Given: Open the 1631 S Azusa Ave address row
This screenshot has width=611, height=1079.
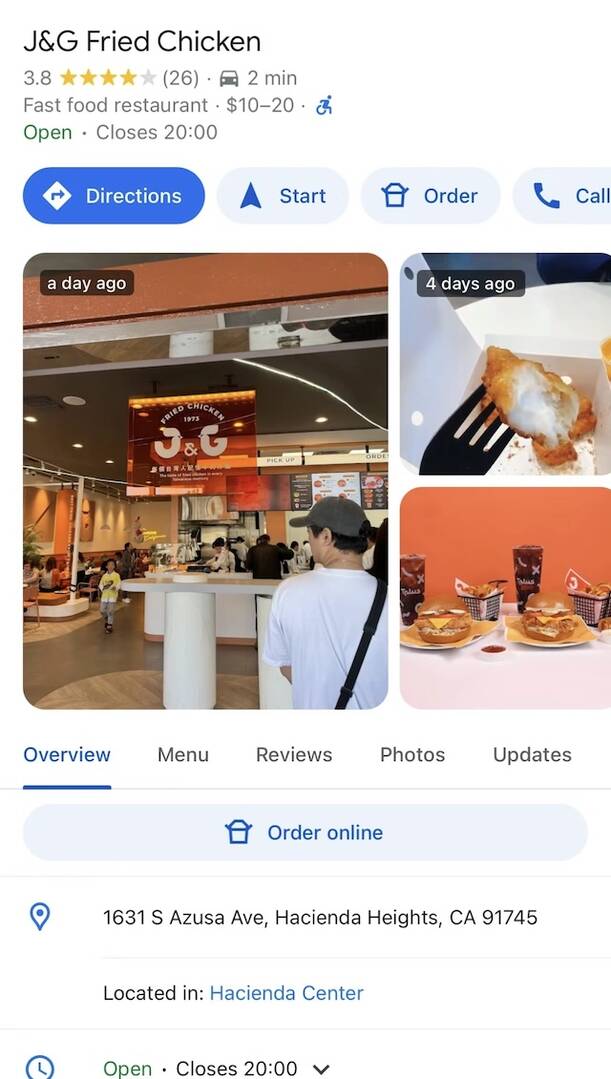Looking at the screenshot, I should pyautogui.click(x=306, y=917).
